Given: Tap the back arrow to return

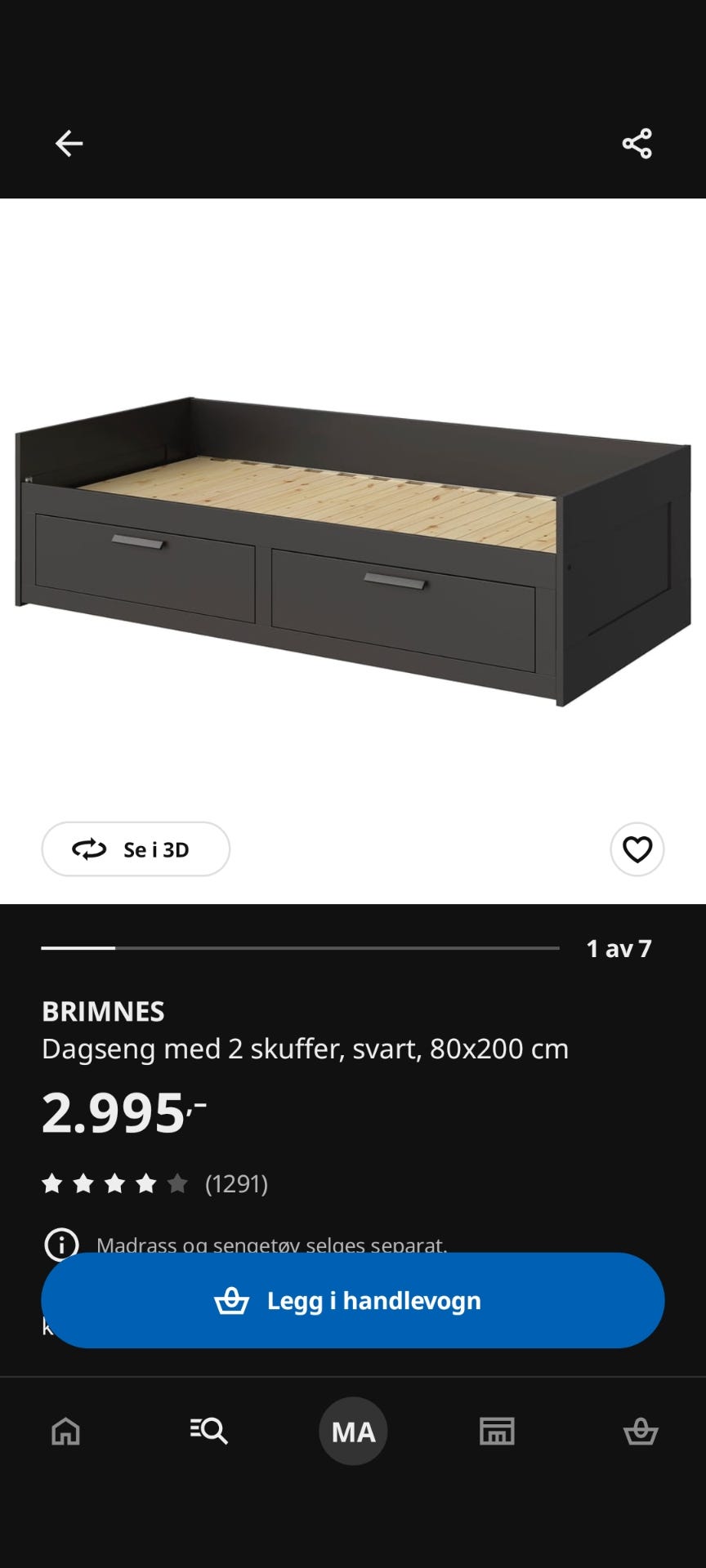Looking at the screenshot, I should pyautogui.click(x=69, y=143).
